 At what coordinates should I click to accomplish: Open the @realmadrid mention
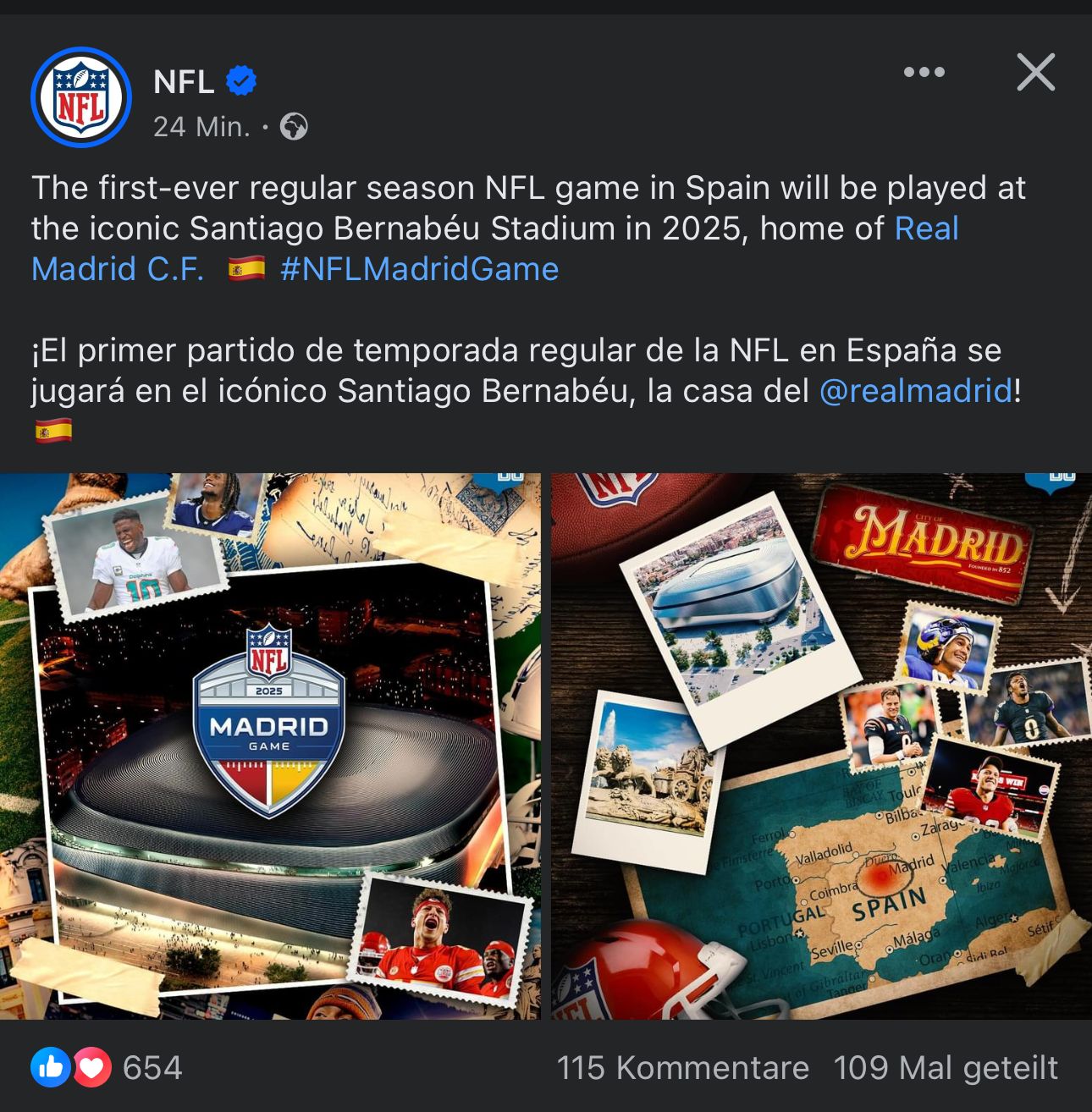tap(915, 391)
